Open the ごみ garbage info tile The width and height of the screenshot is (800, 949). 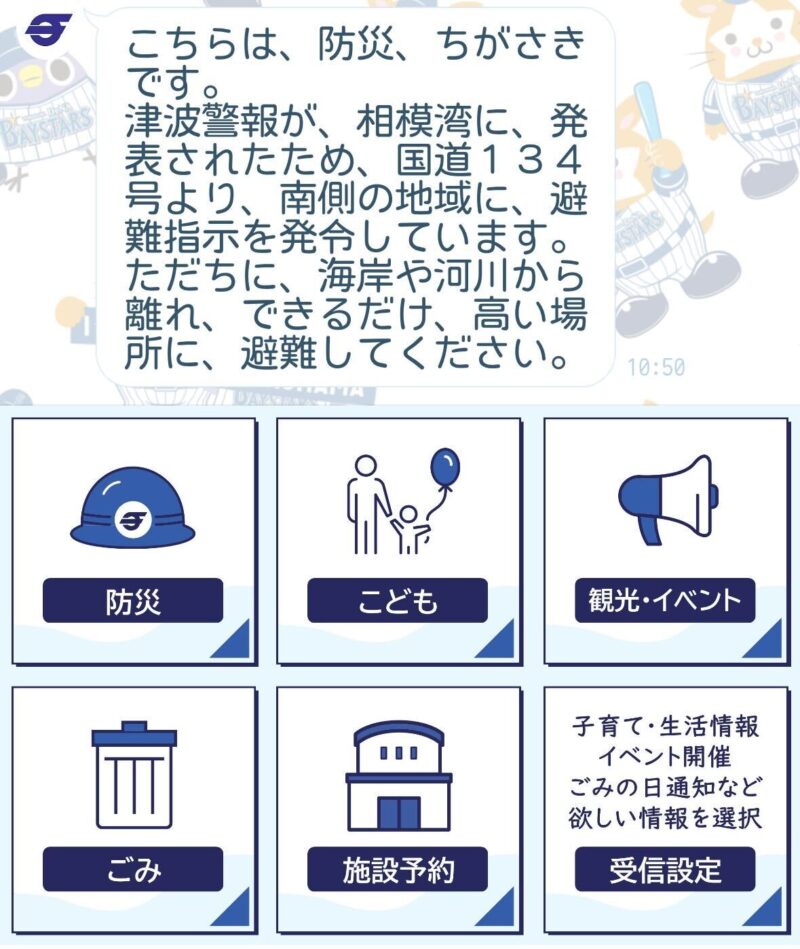click(x=133, y=808)
